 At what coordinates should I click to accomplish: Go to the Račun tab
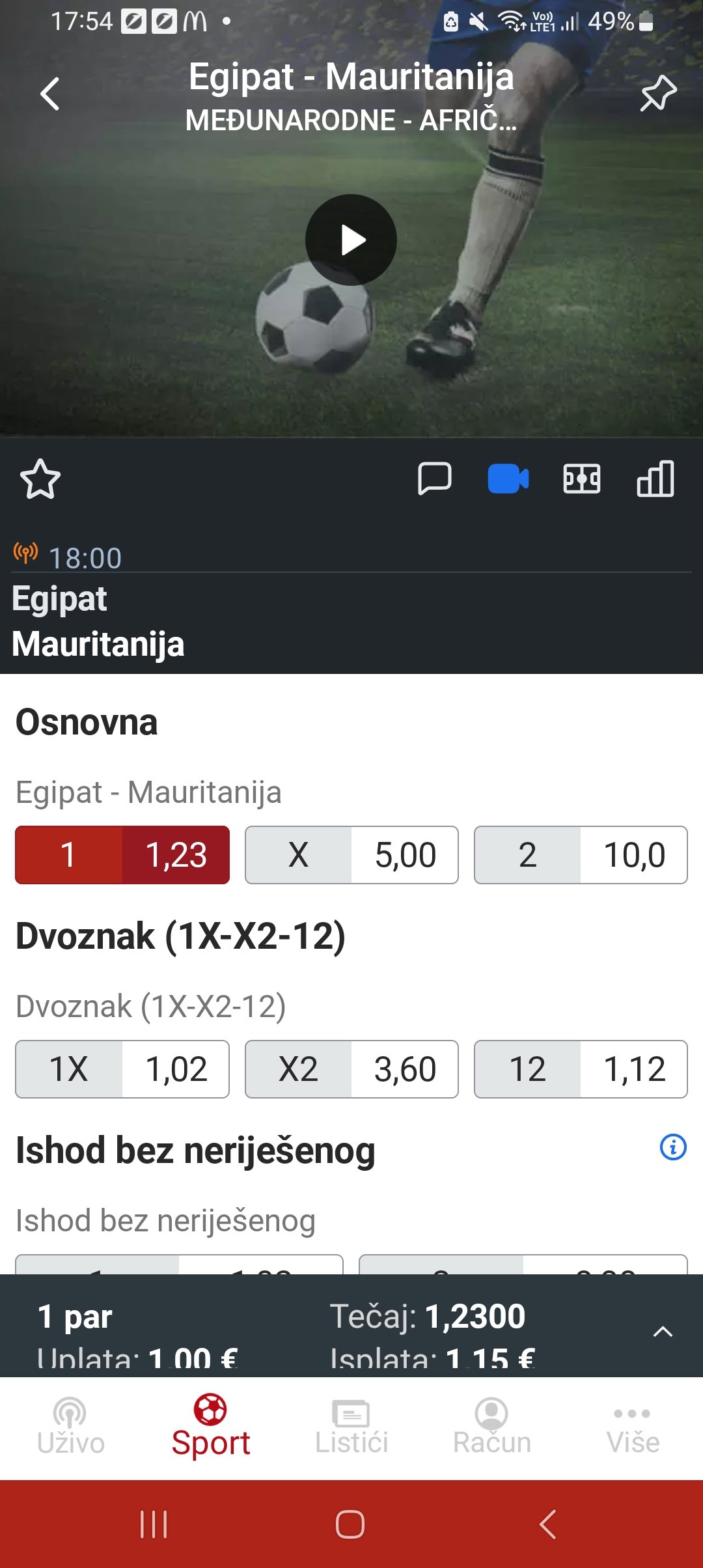click(492, 1426)
